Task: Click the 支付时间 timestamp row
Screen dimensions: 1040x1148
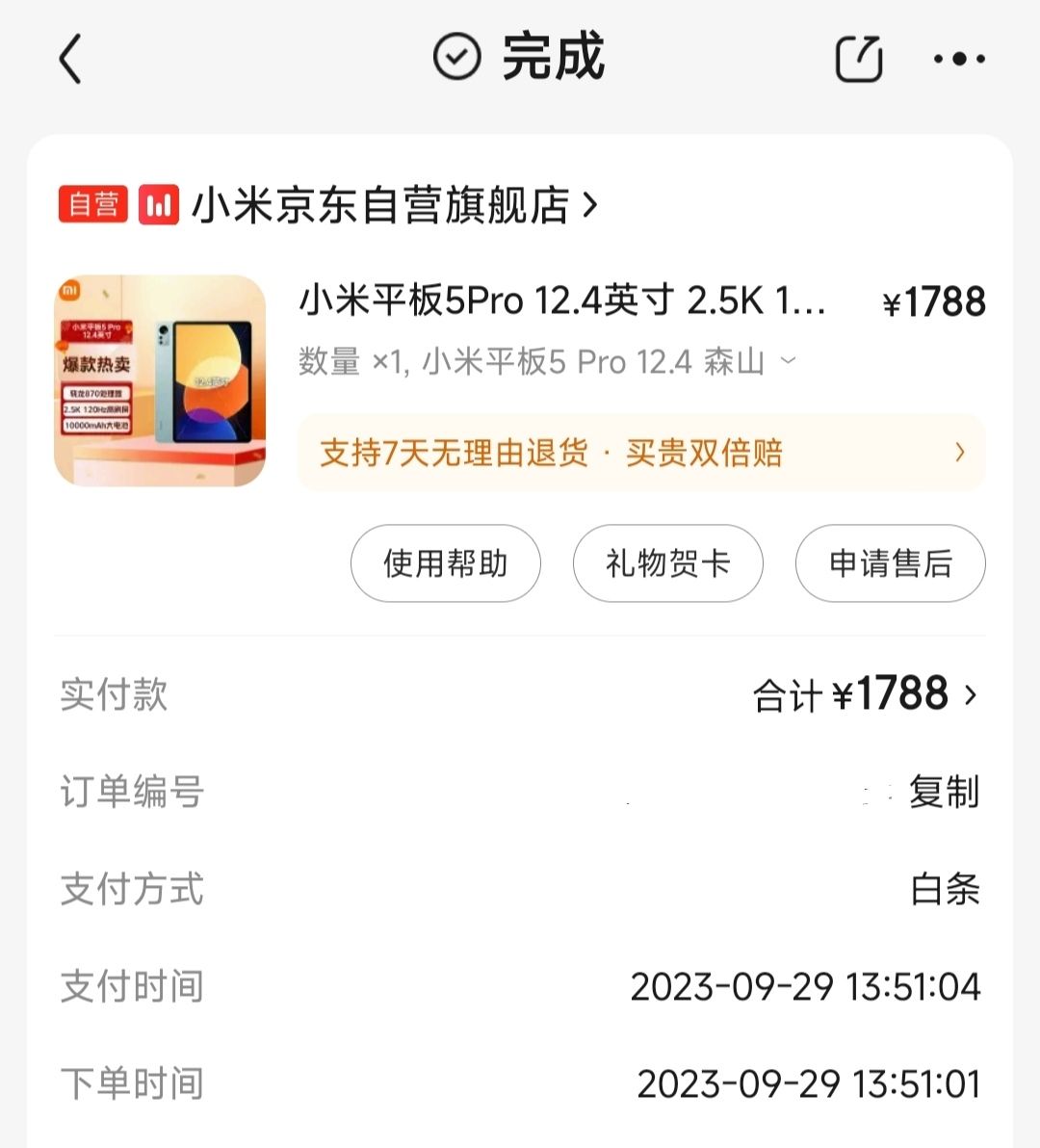Action: coord(805,987)
